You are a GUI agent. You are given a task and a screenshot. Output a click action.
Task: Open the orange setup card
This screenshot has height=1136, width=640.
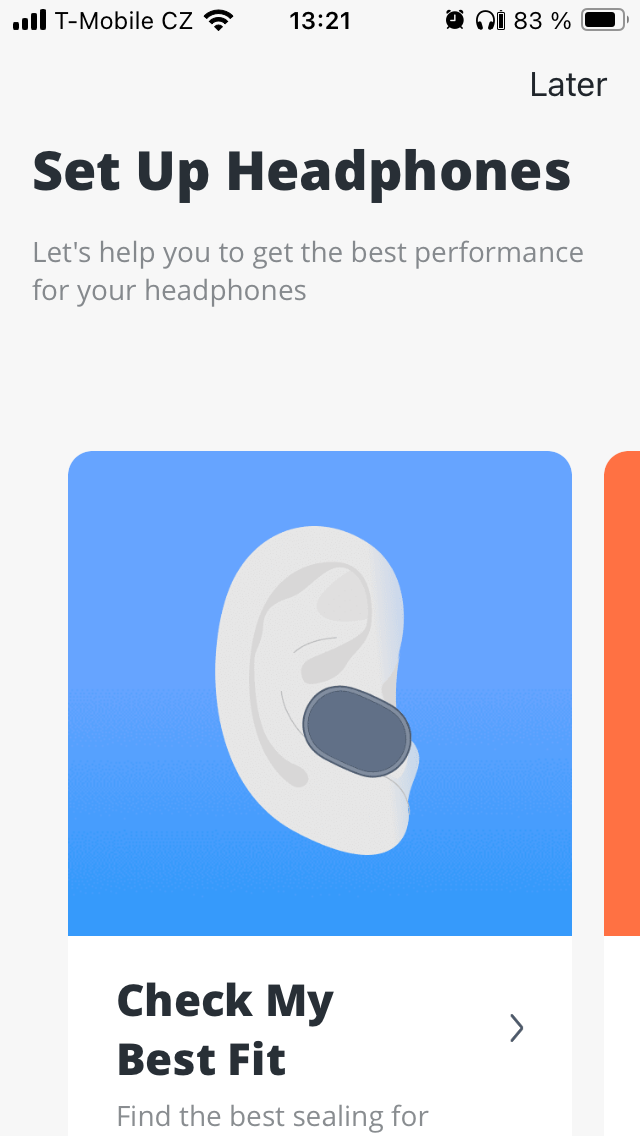[623, 700]
